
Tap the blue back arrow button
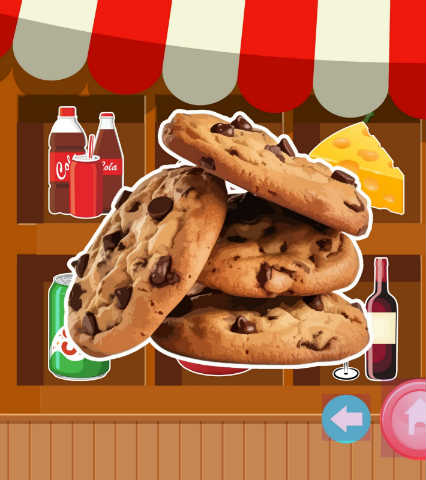click(346, 419)
